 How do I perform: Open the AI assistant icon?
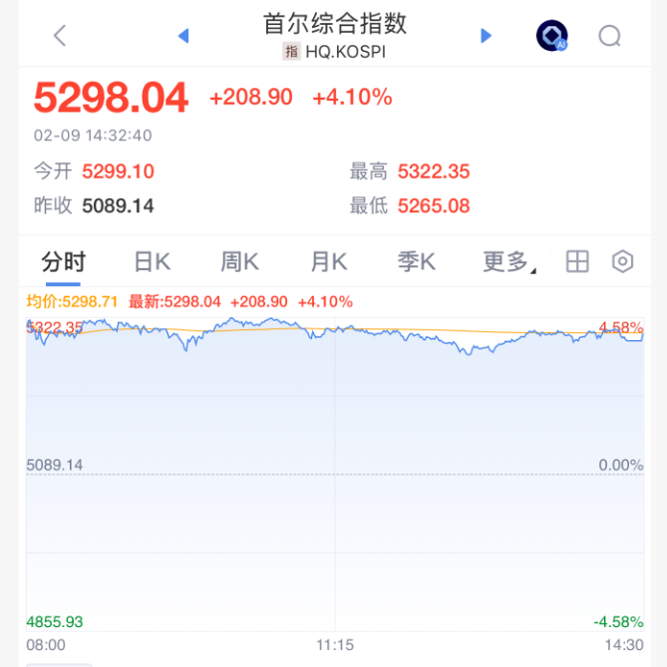pos(551,36)
